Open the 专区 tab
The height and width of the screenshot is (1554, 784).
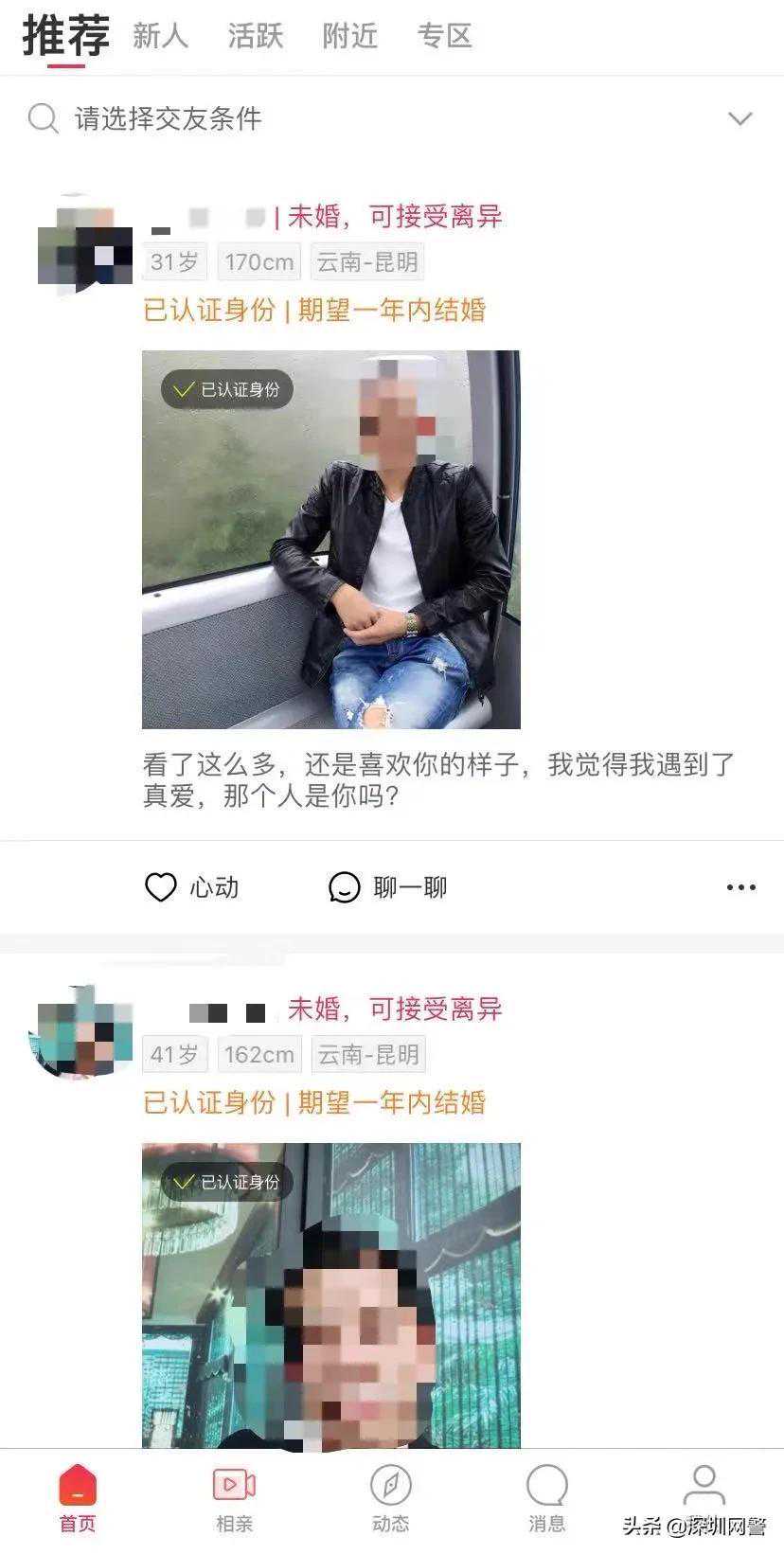pos(444,36)
